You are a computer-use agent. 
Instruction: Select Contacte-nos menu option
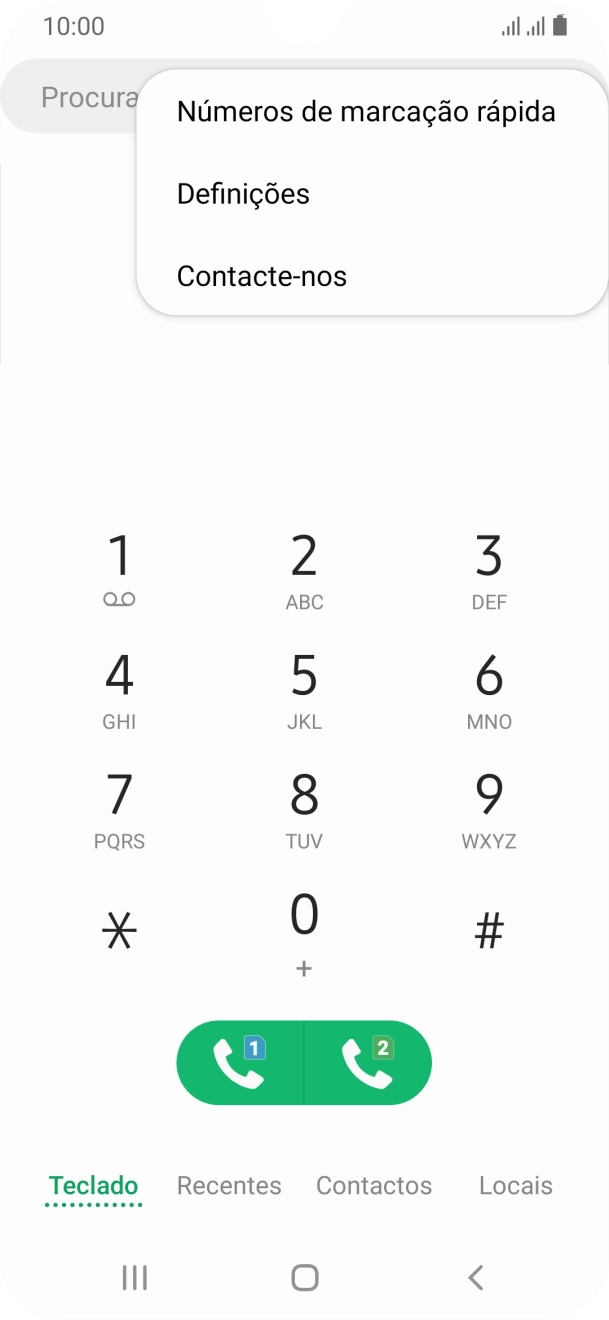tap(262, 276)
